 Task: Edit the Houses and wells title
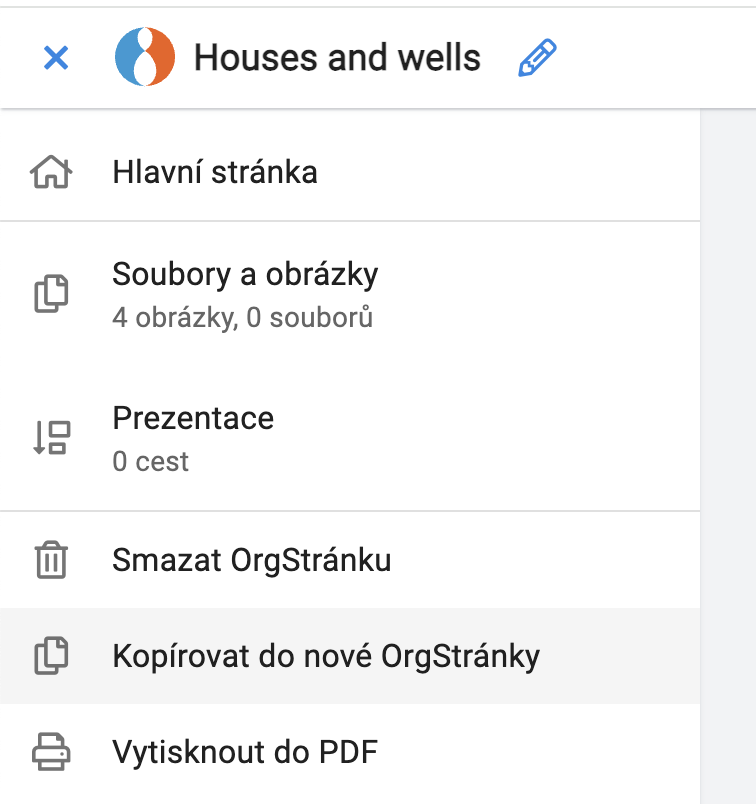tap(537, 59)
